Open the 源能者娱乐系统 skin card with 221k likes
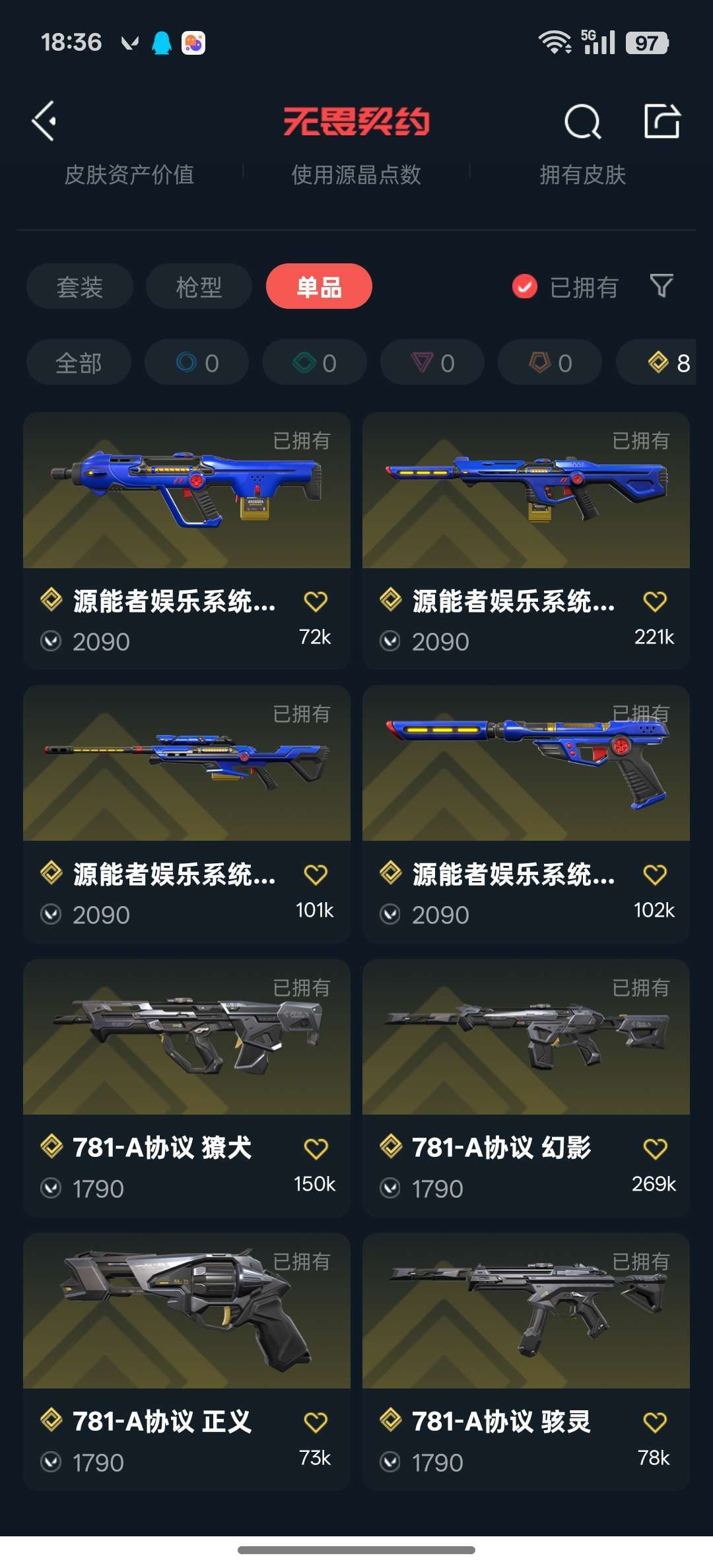Image resolution: width=713 pixels, height=1568 pixels. [x=526, y=540]
